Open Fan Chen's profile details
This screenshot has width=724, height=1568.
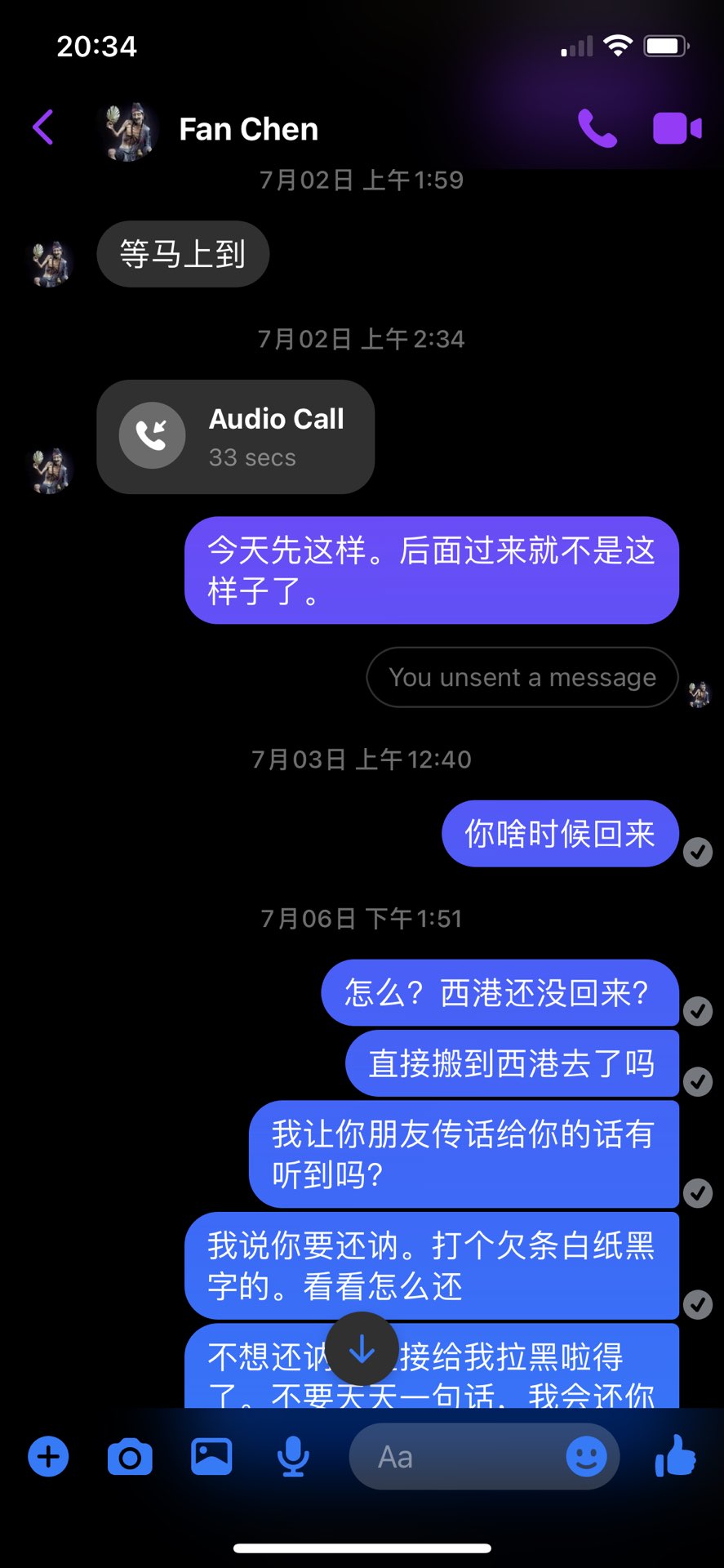point(247,129)
